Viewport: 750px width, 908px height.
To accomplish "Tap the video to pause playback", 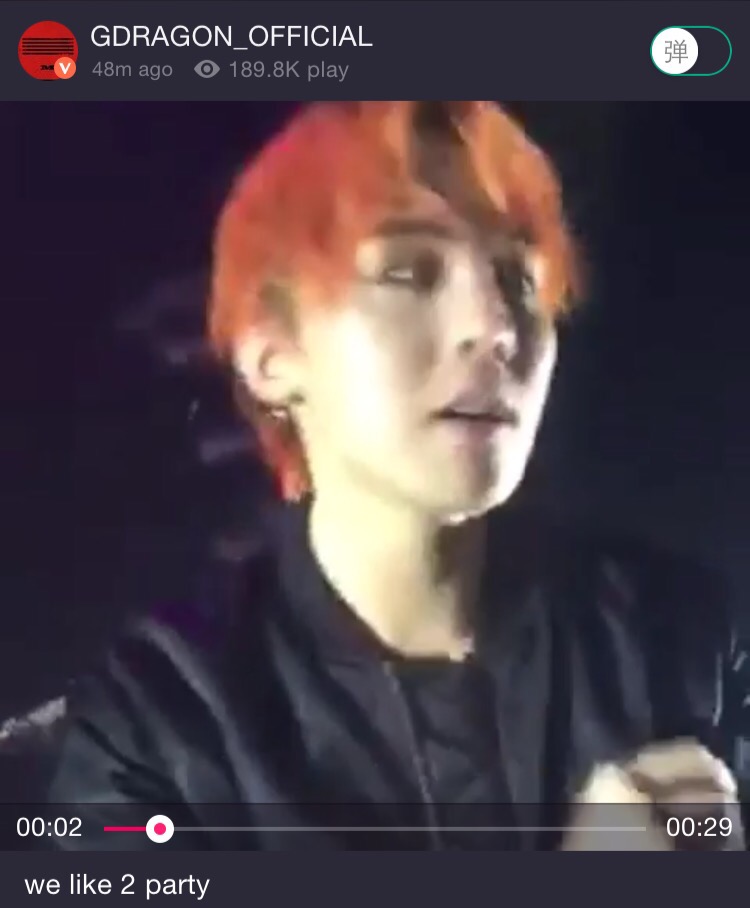I will tap(375, 450).
